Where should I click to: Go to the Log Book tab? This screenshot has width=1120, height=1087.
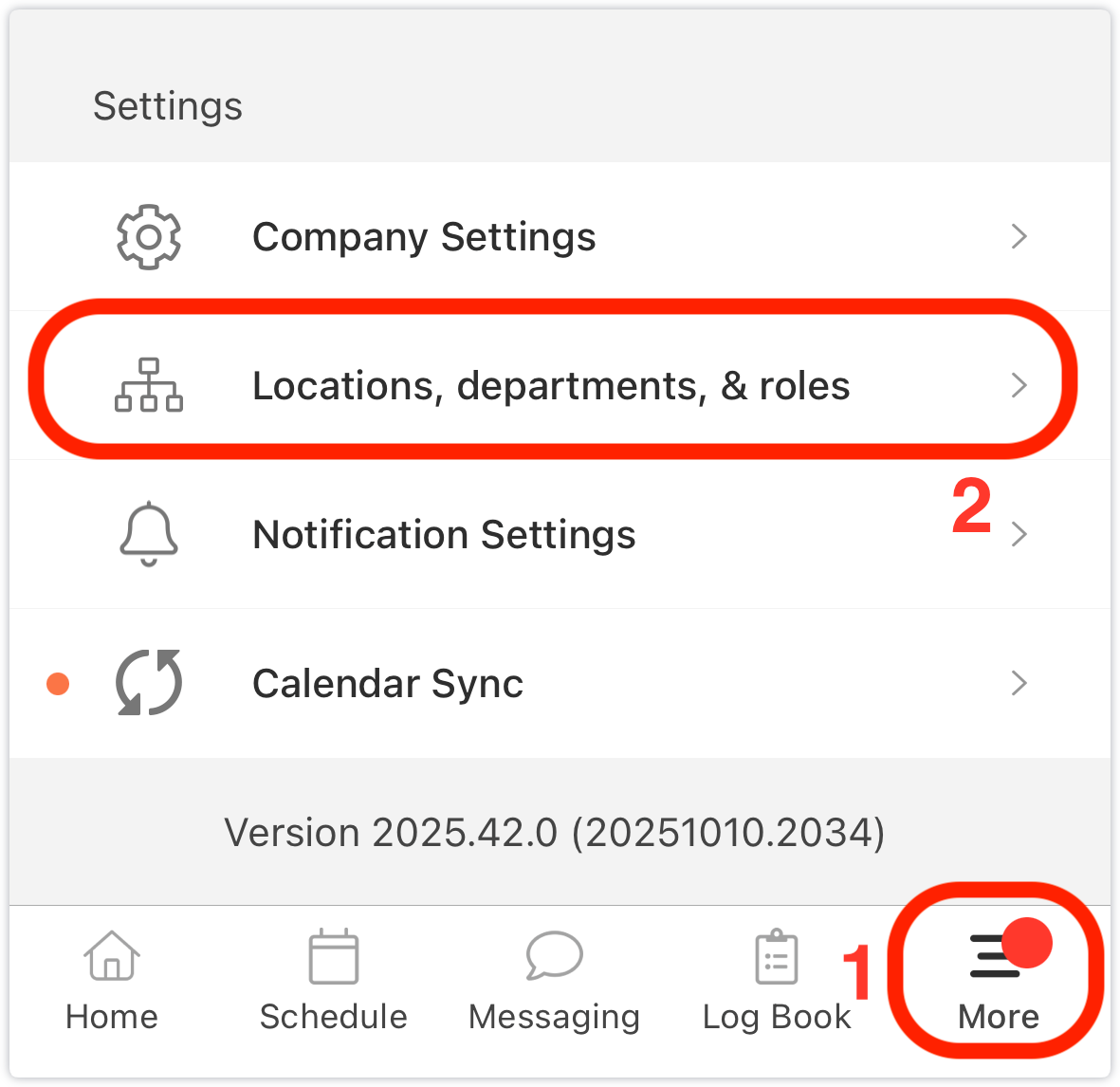[777, 981]
